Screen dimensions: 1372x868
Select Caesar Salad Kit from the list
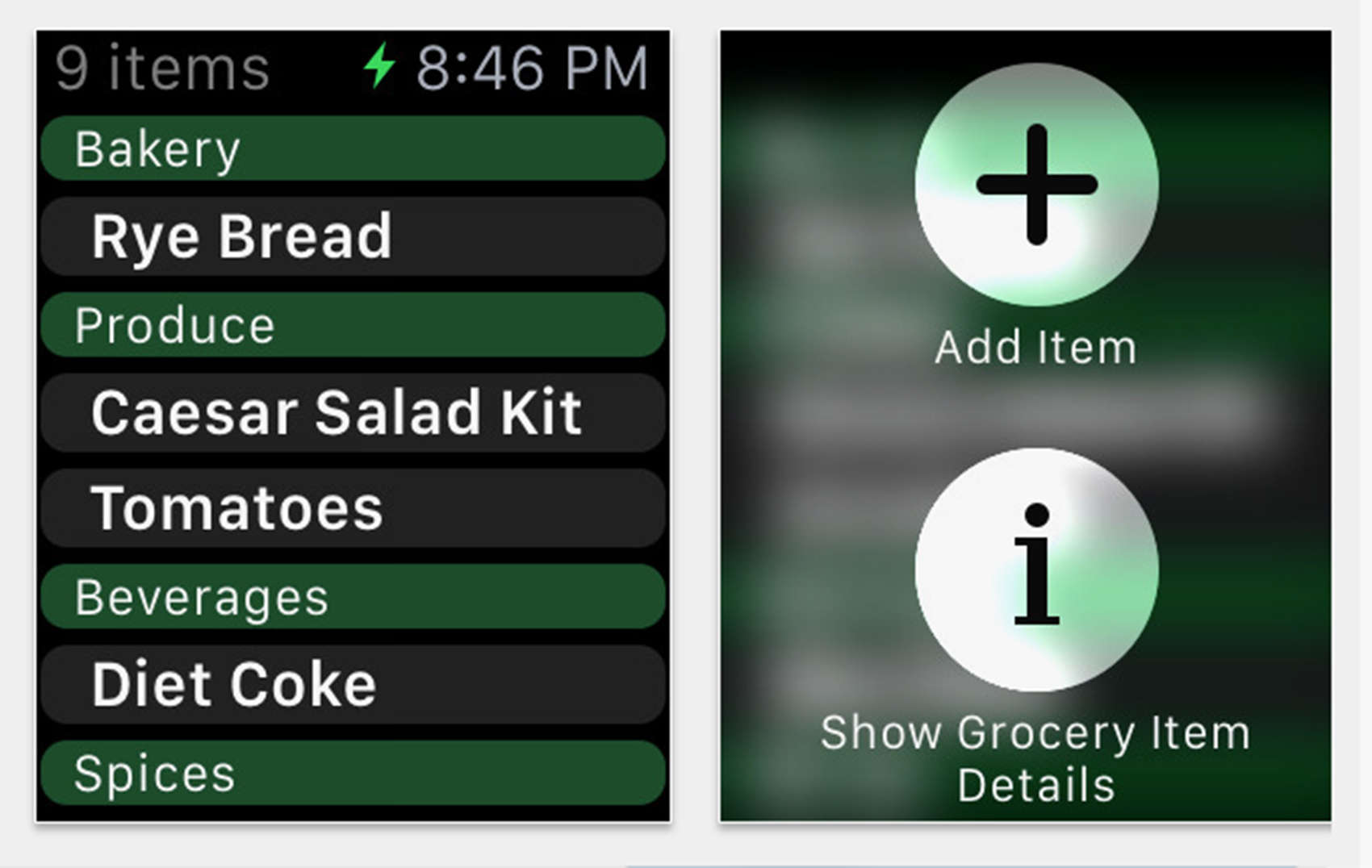coord(353,413)
